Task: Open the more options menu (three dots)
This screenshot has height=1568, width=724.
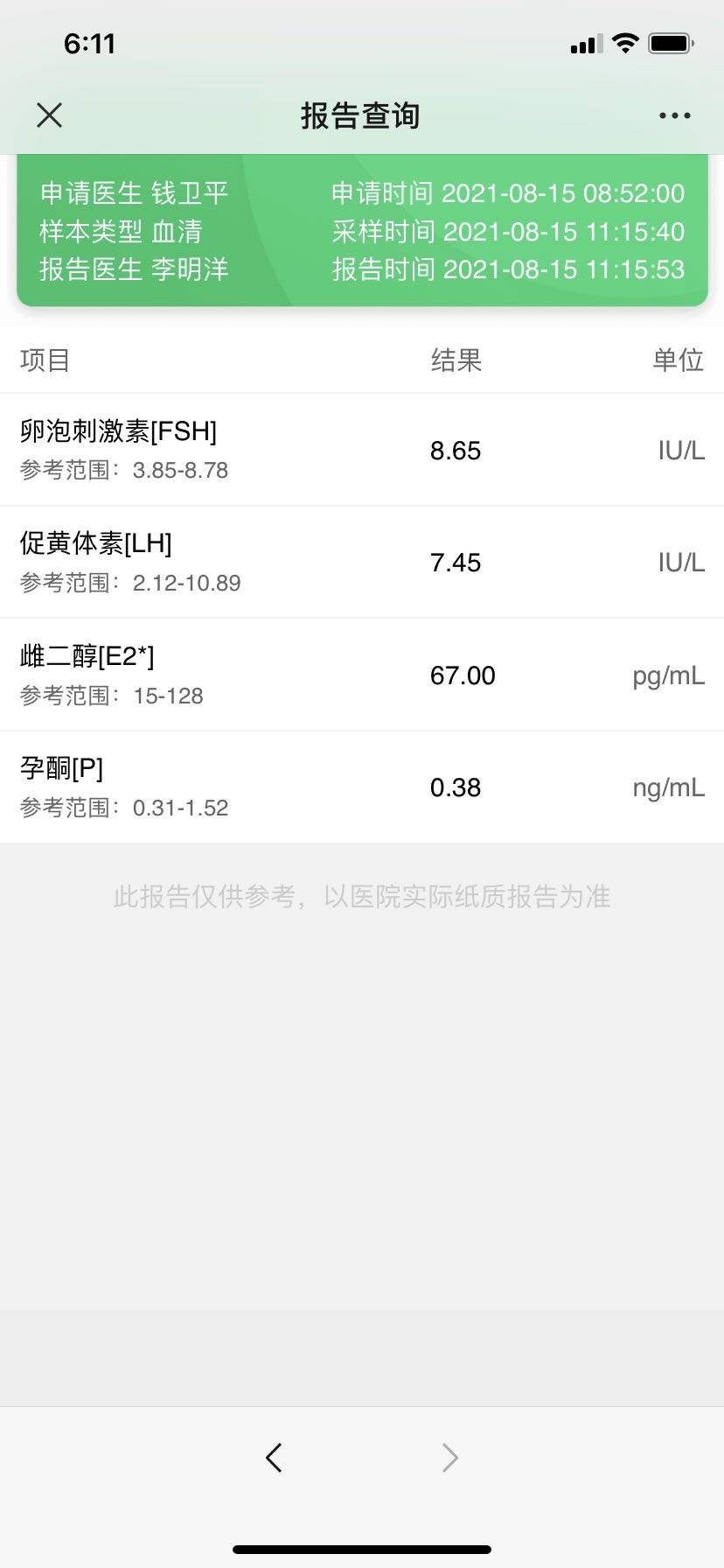Action: coord(673,115)
